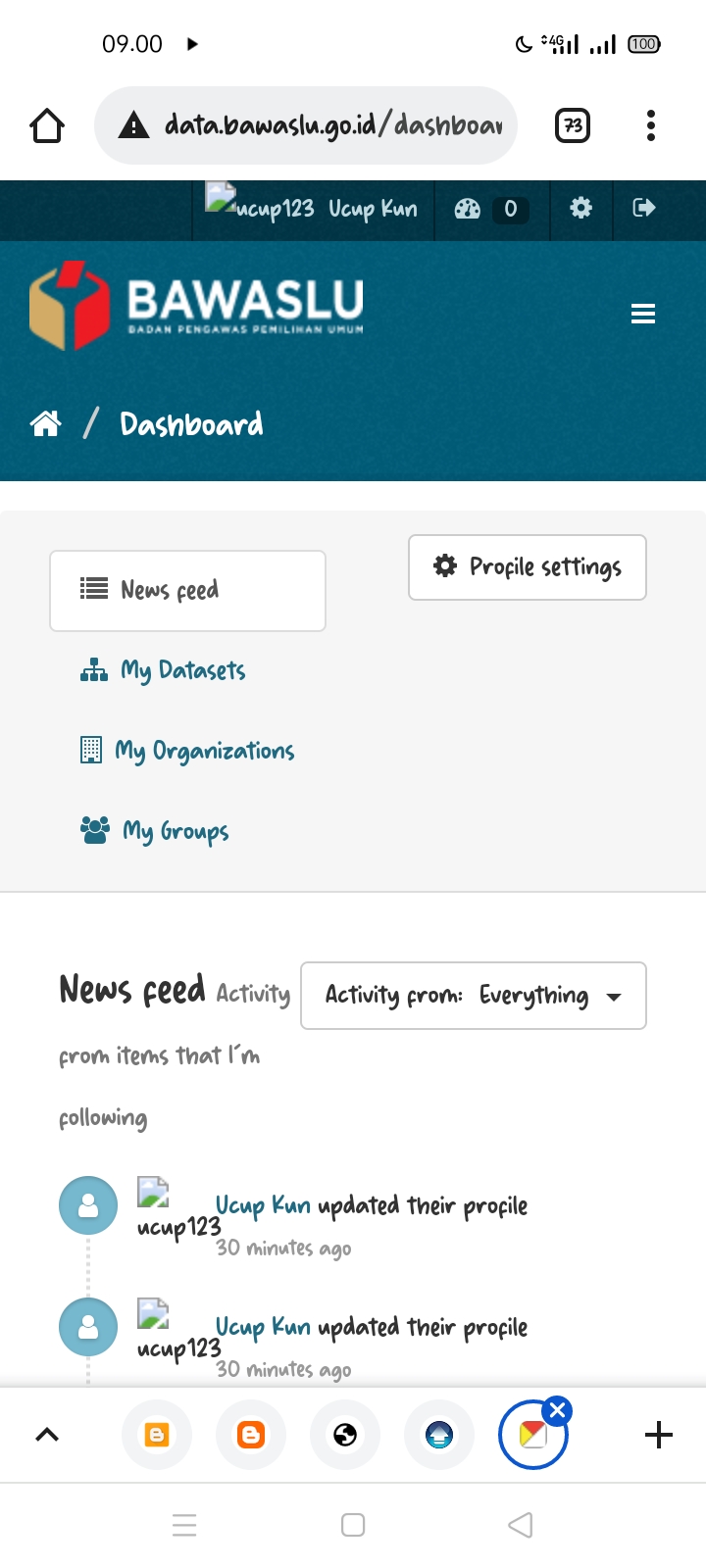Open account settings gear in the top bar
The image size is (706, 1568).
click(x=581, y=208)
